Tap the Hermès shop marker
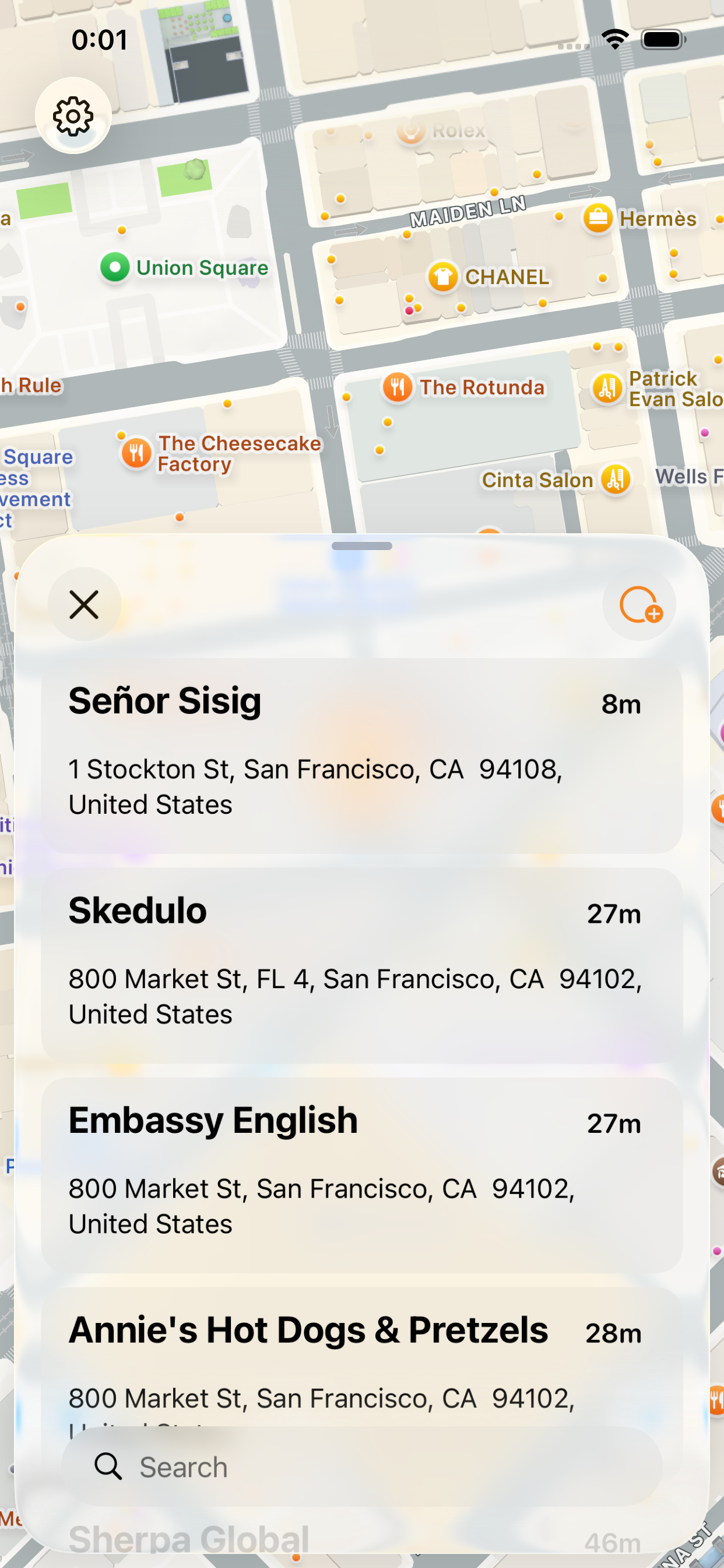724x1568 pixels. pyautogui.click(x=598, y=218)
